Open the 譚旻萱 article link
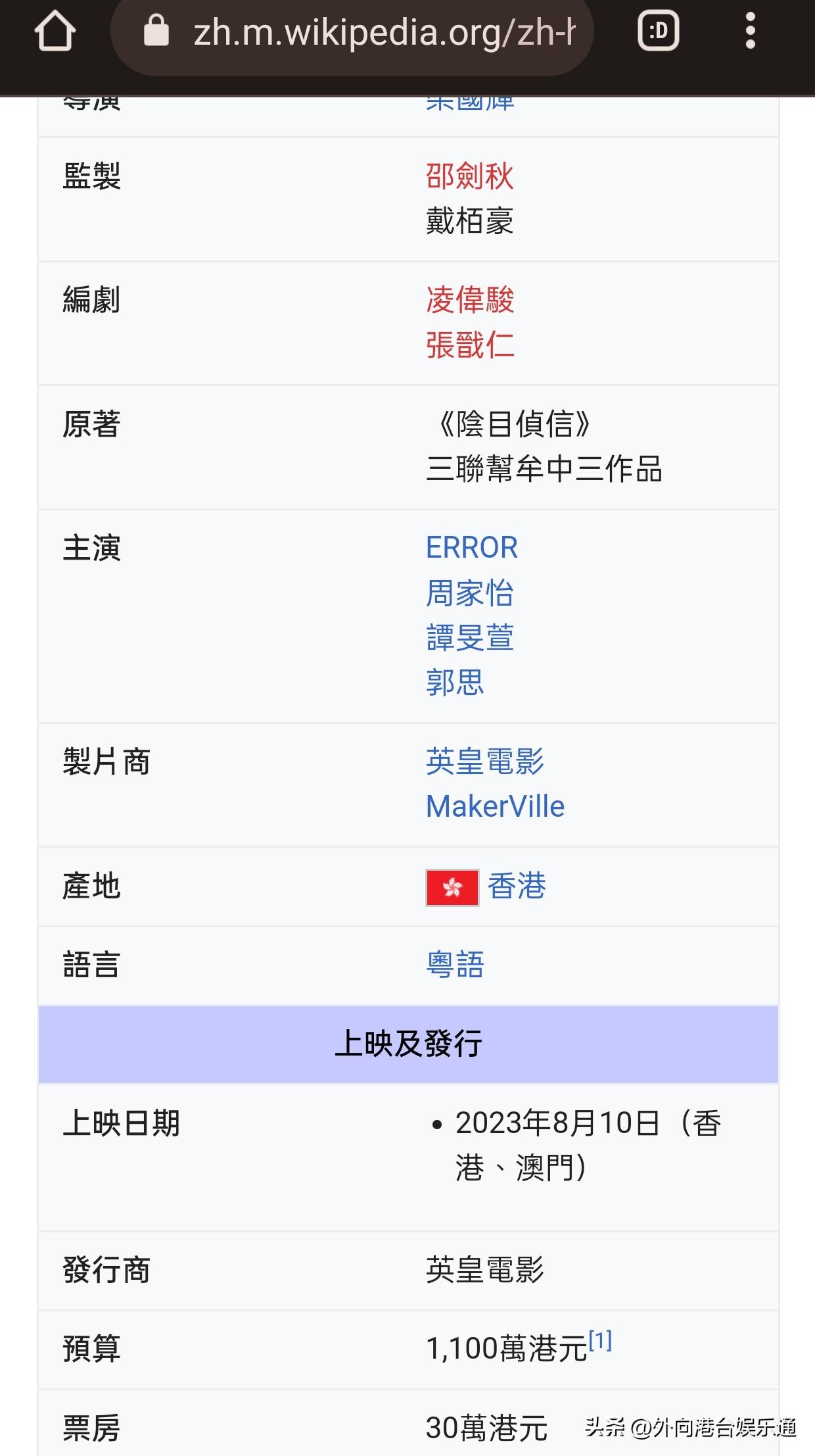The height and width of the screenshot is (1456, 815). tap(469, 637)
